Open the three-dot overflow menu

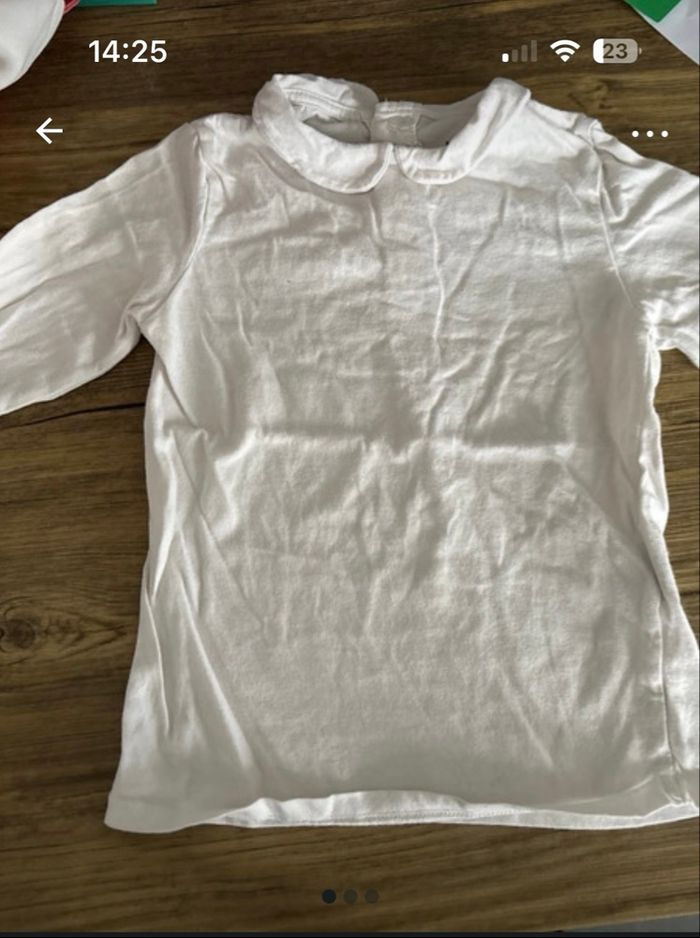click(x=649, y=133)
